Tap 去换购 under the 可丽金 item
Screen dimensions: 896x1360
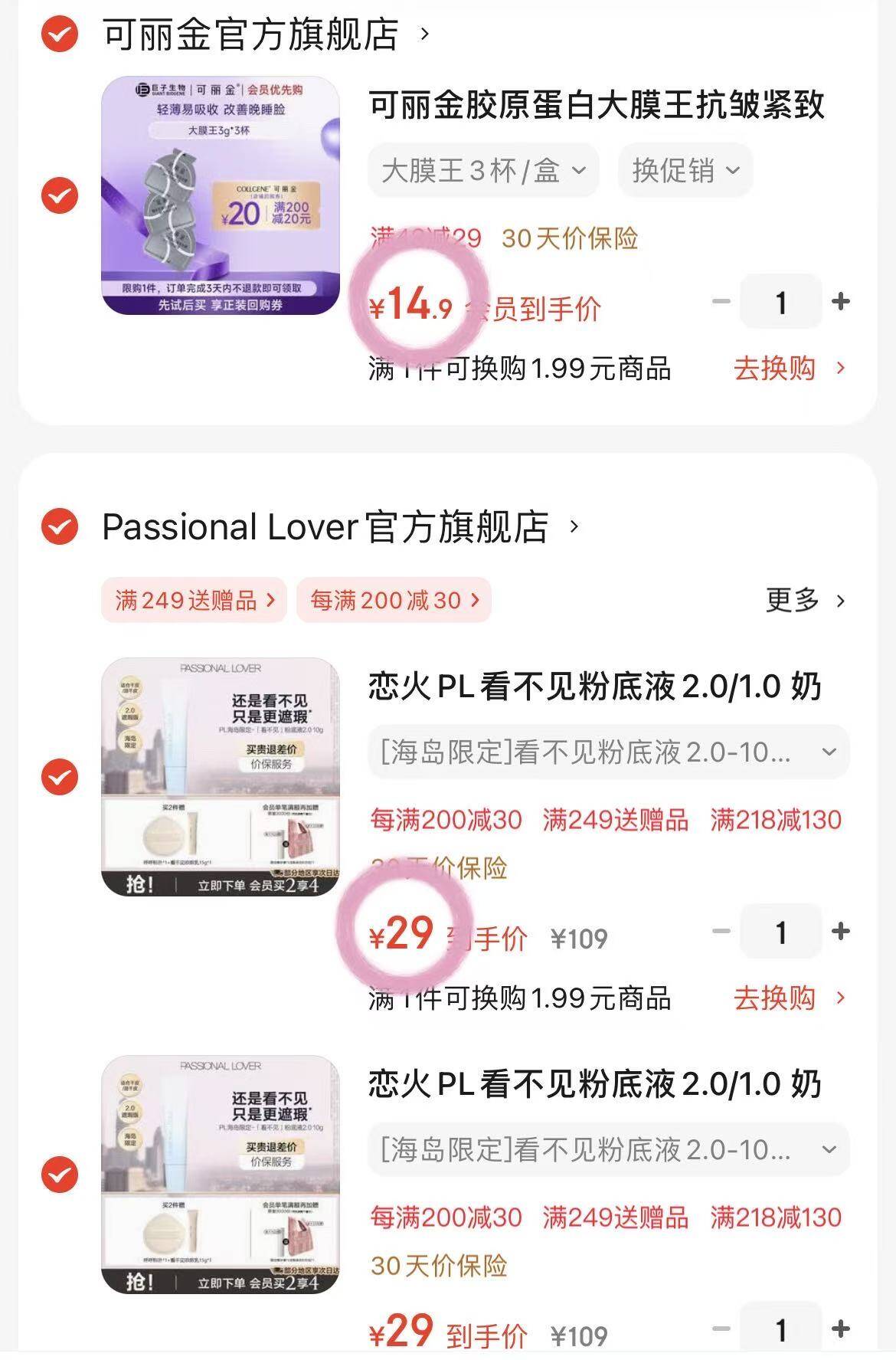pos(789,369)
